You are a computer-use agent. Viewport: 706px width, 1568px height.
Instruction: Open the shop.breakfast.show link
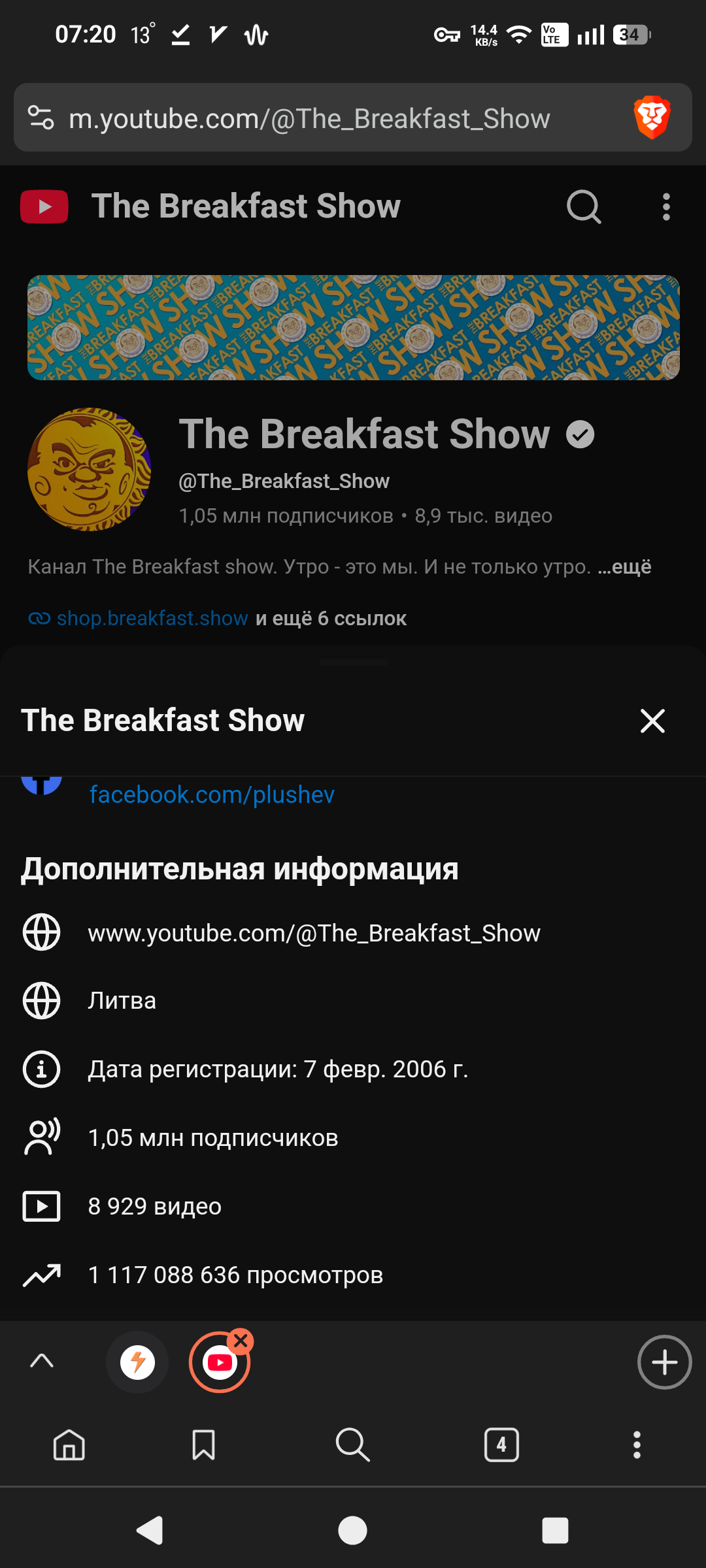152,618
